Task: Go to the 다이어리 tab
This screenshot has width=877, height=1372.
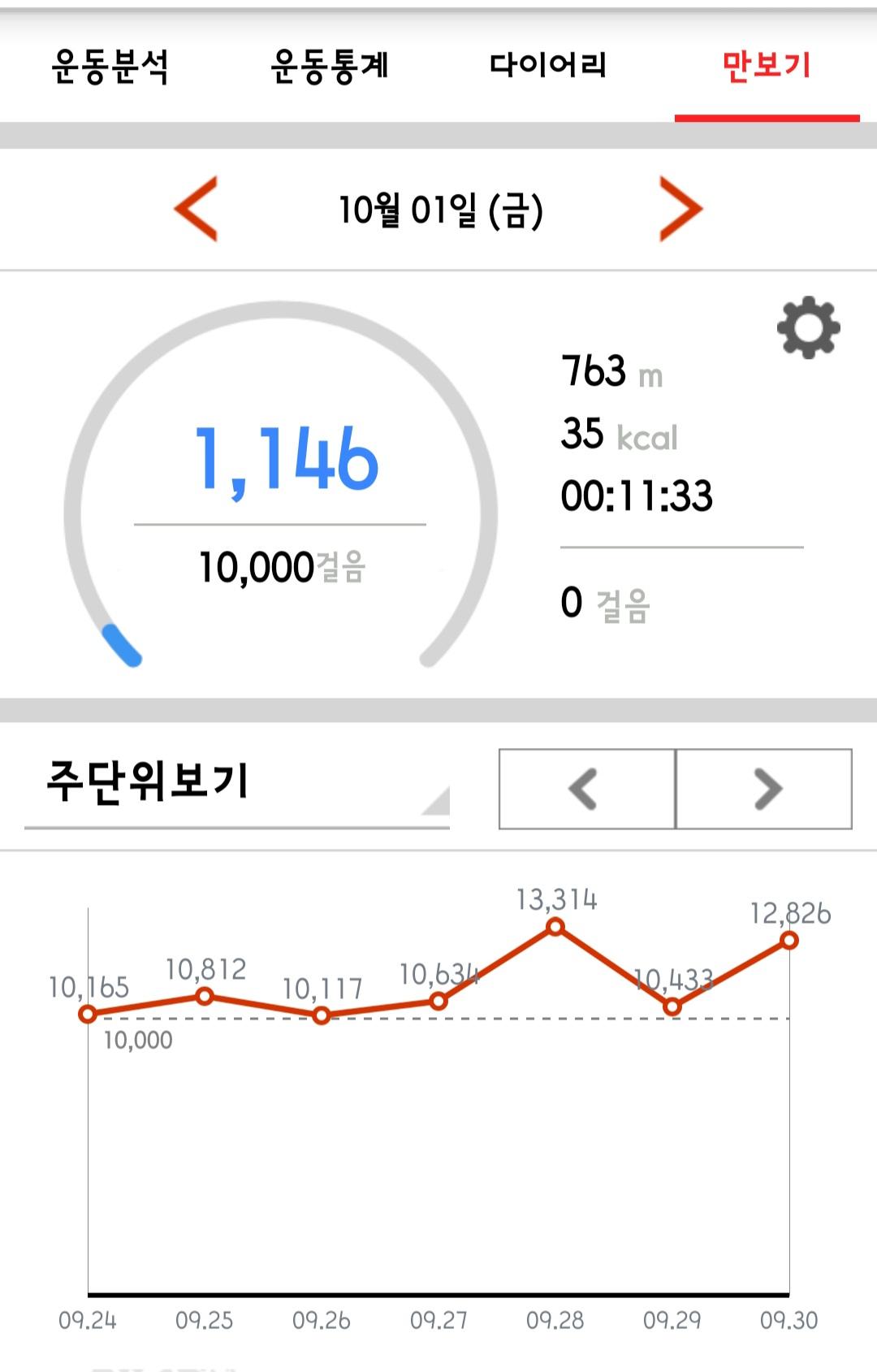Action: 548,67
